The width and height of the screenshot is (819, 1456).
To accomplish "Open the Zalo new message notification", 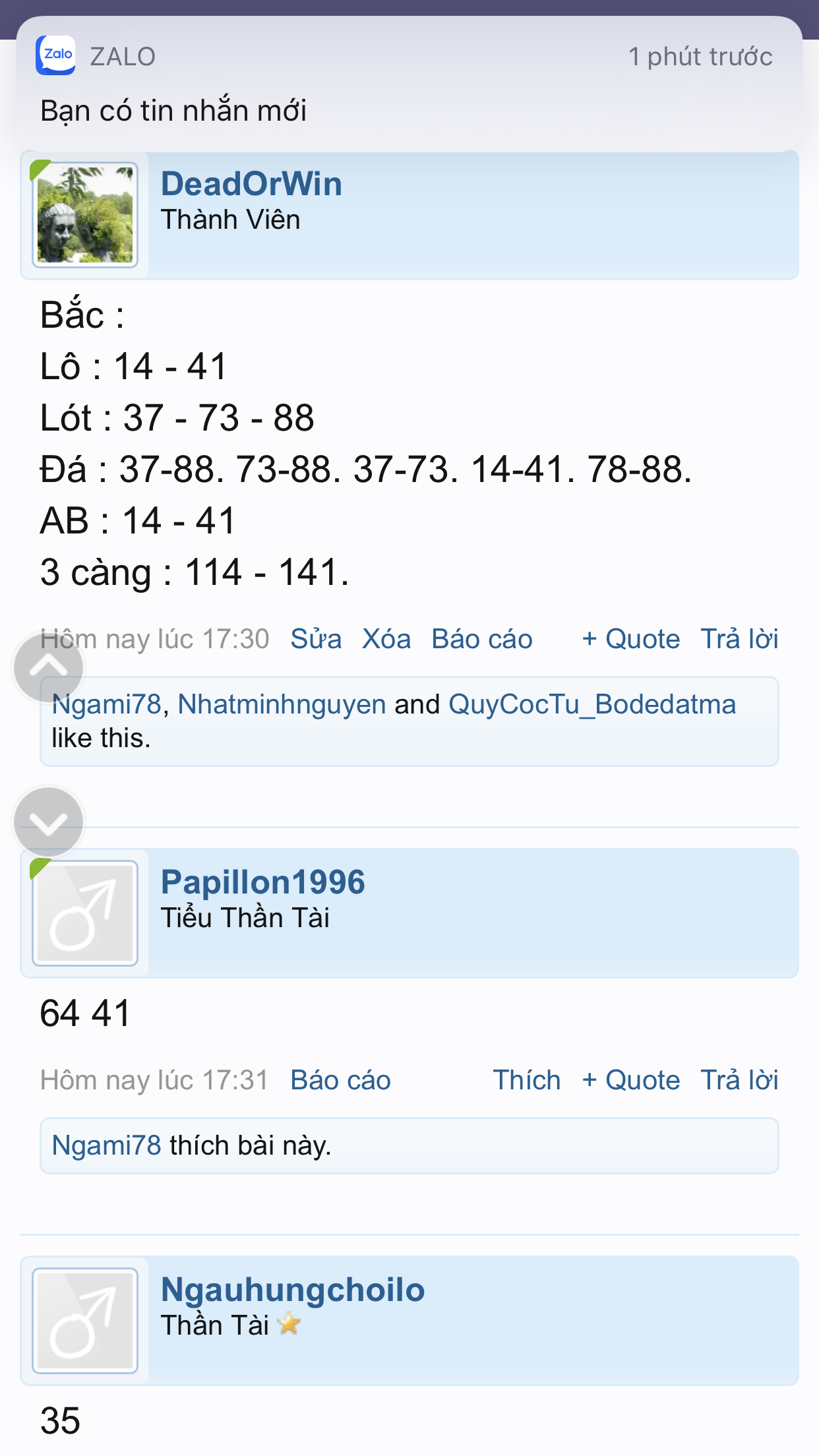I will [409, 84].
